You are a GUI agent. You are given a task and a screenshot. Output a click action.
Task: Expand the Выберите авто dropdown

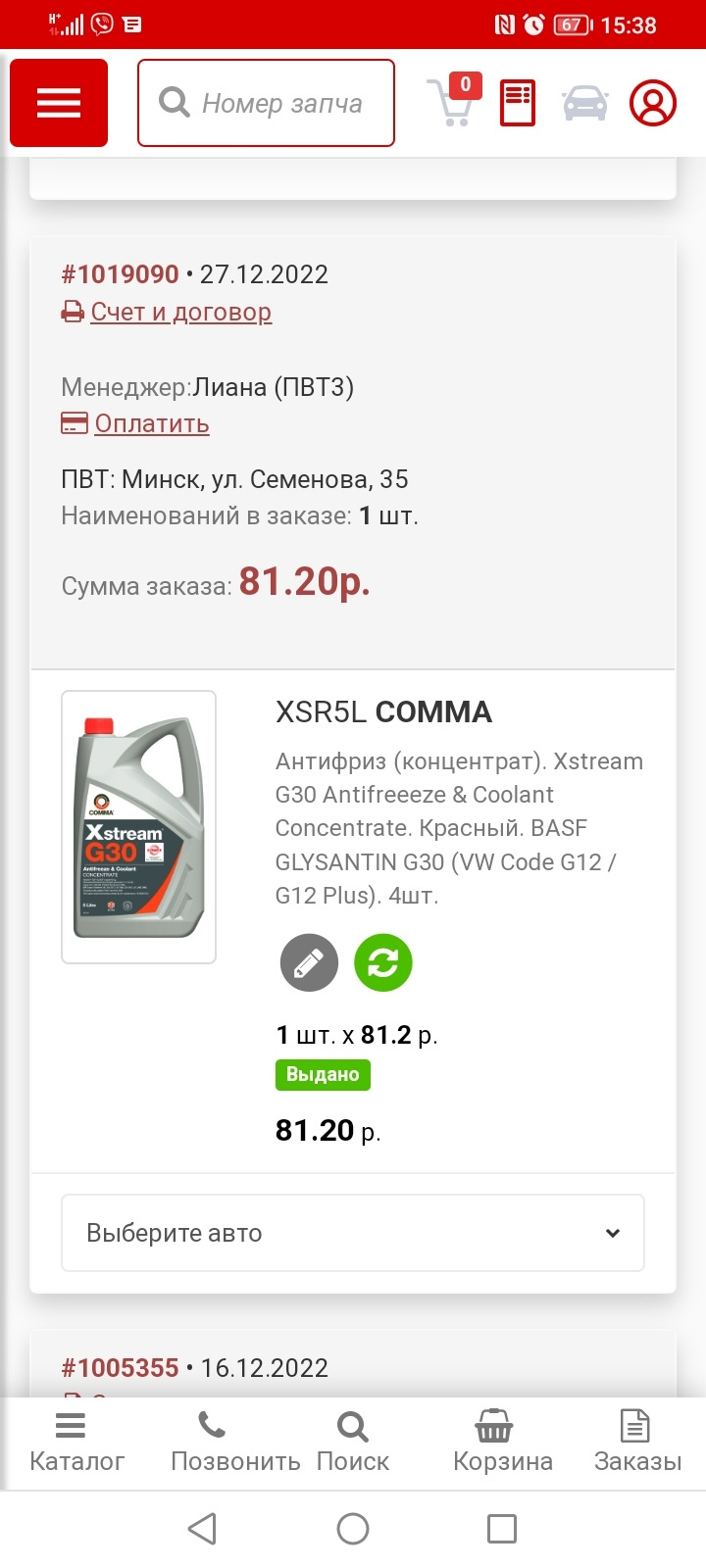pos(353,1233)
